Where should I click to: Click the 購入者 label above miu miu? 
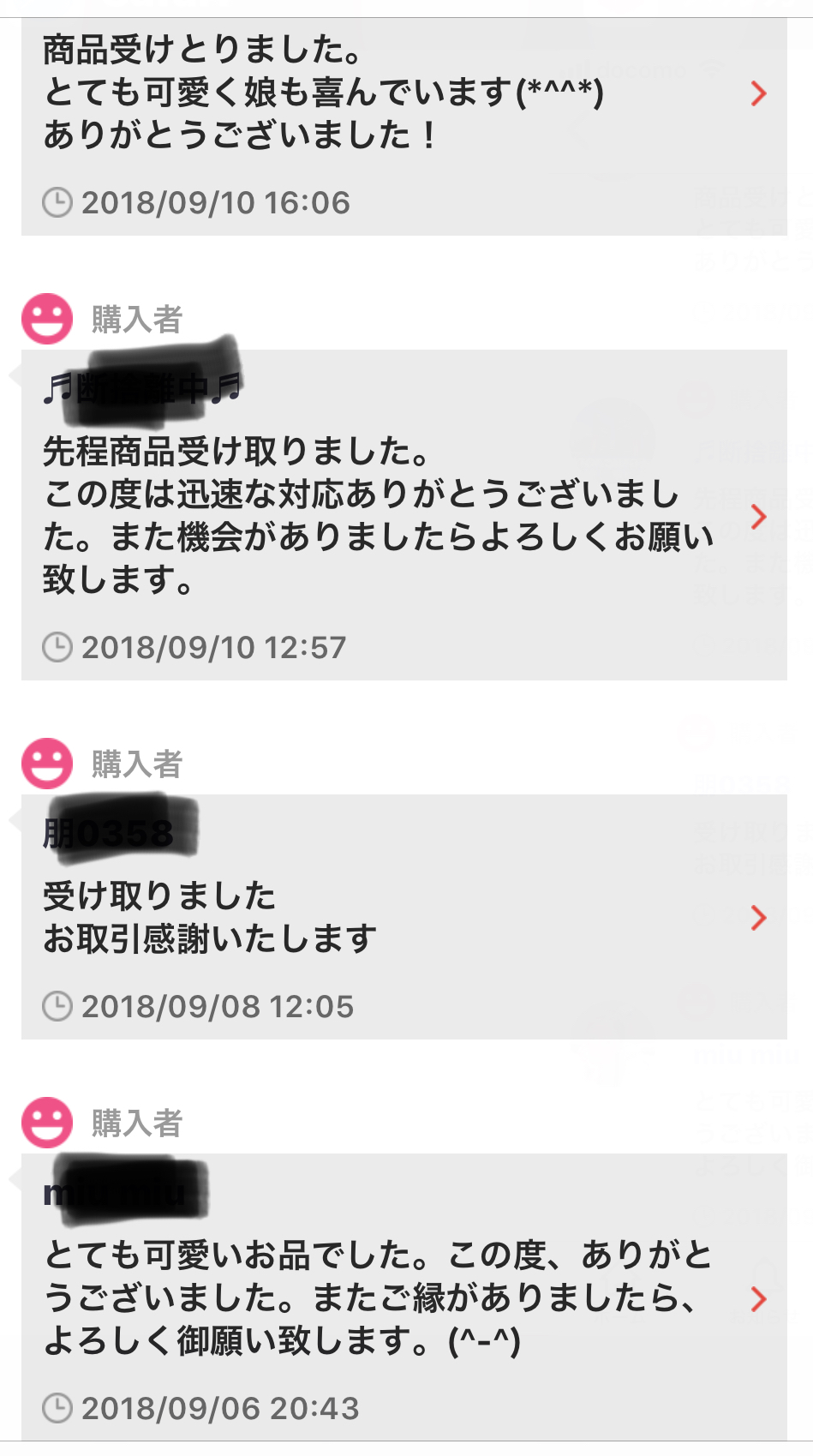pyautogui.click(x=133, y=1120)
